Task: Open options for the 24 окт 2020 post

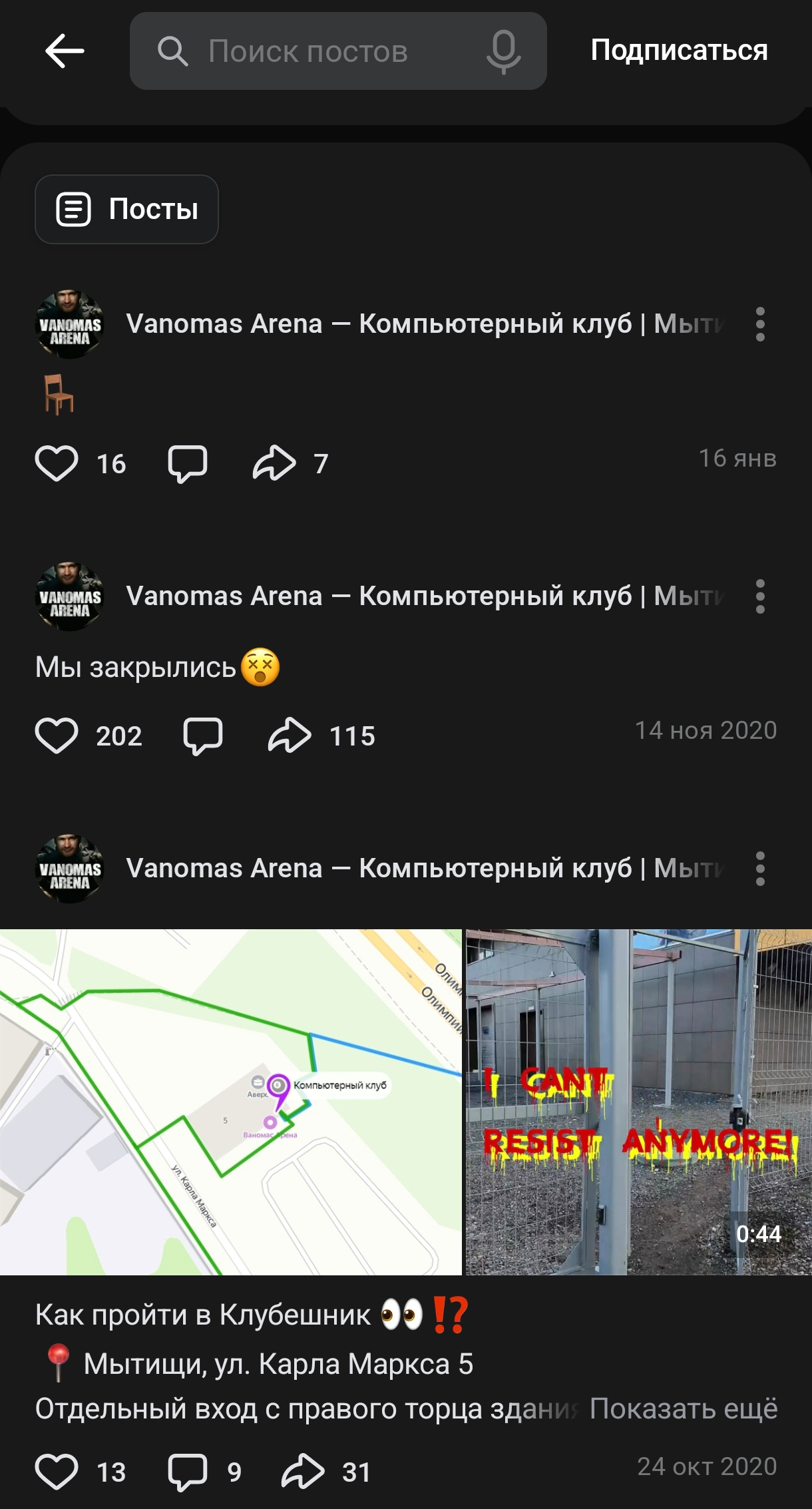Action: (x=760, y=869)
